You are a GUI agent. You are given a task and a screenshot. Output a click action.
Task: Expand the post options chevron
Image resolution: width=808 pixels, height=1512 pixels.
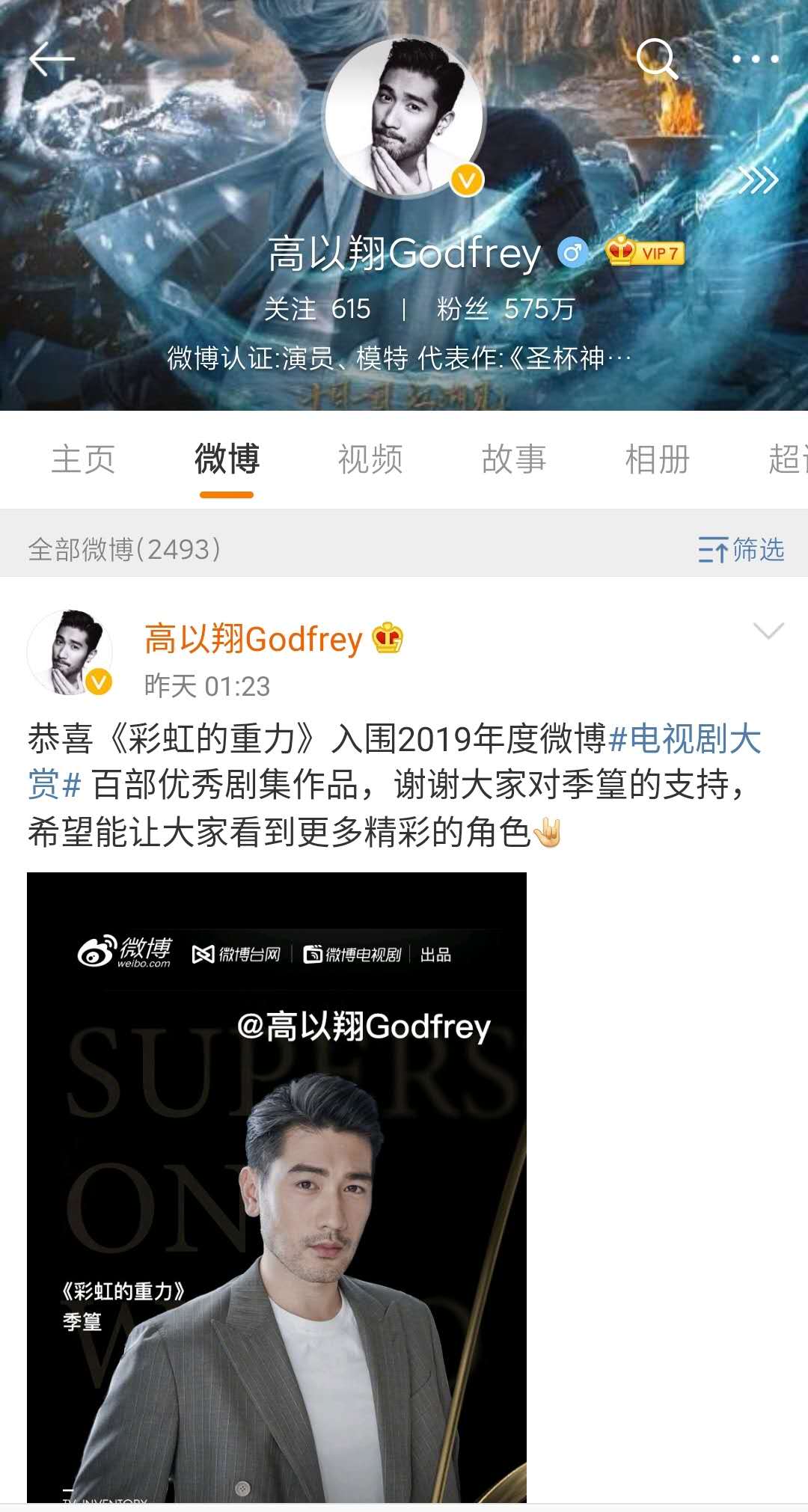coord(768,631)
